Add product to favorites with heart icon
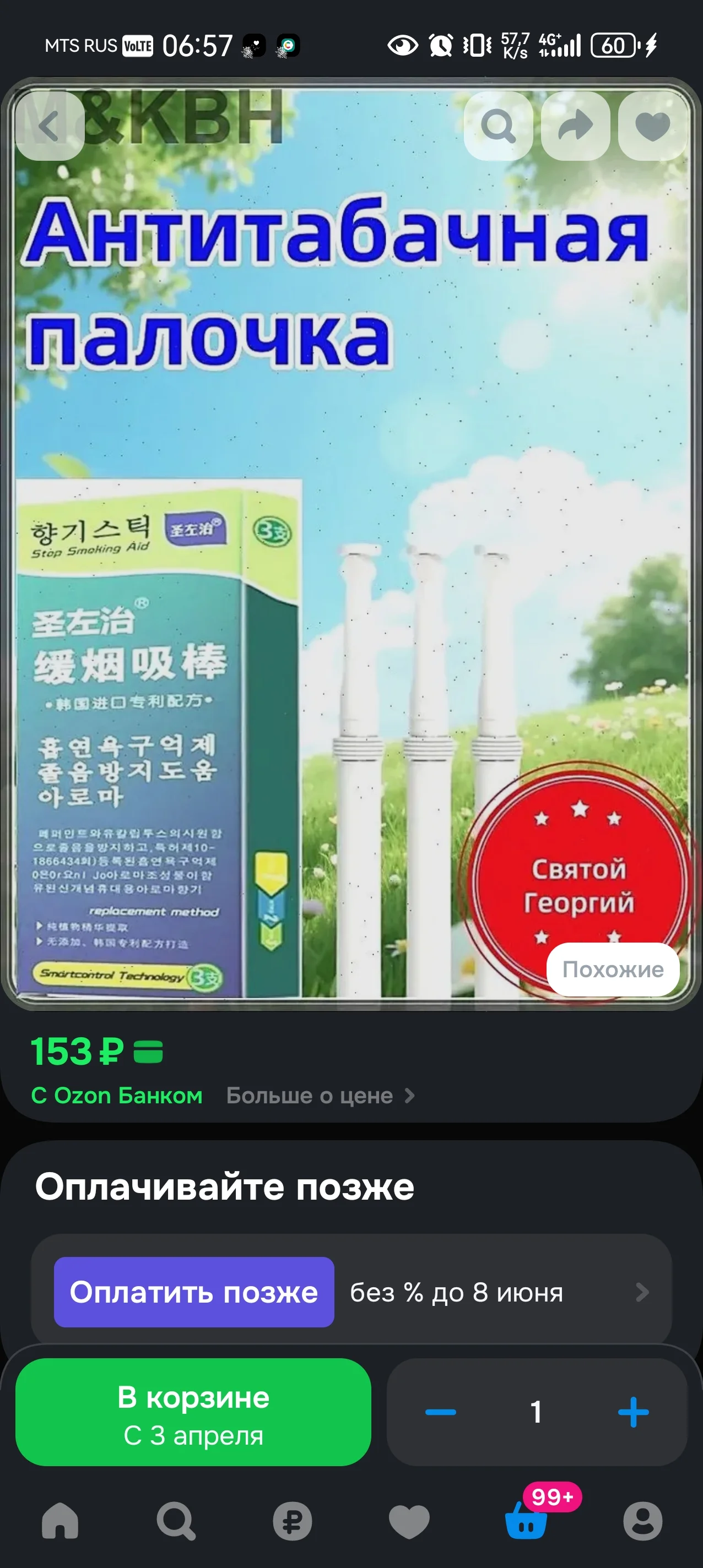703x1568 pixels. [x=651, y=127]
